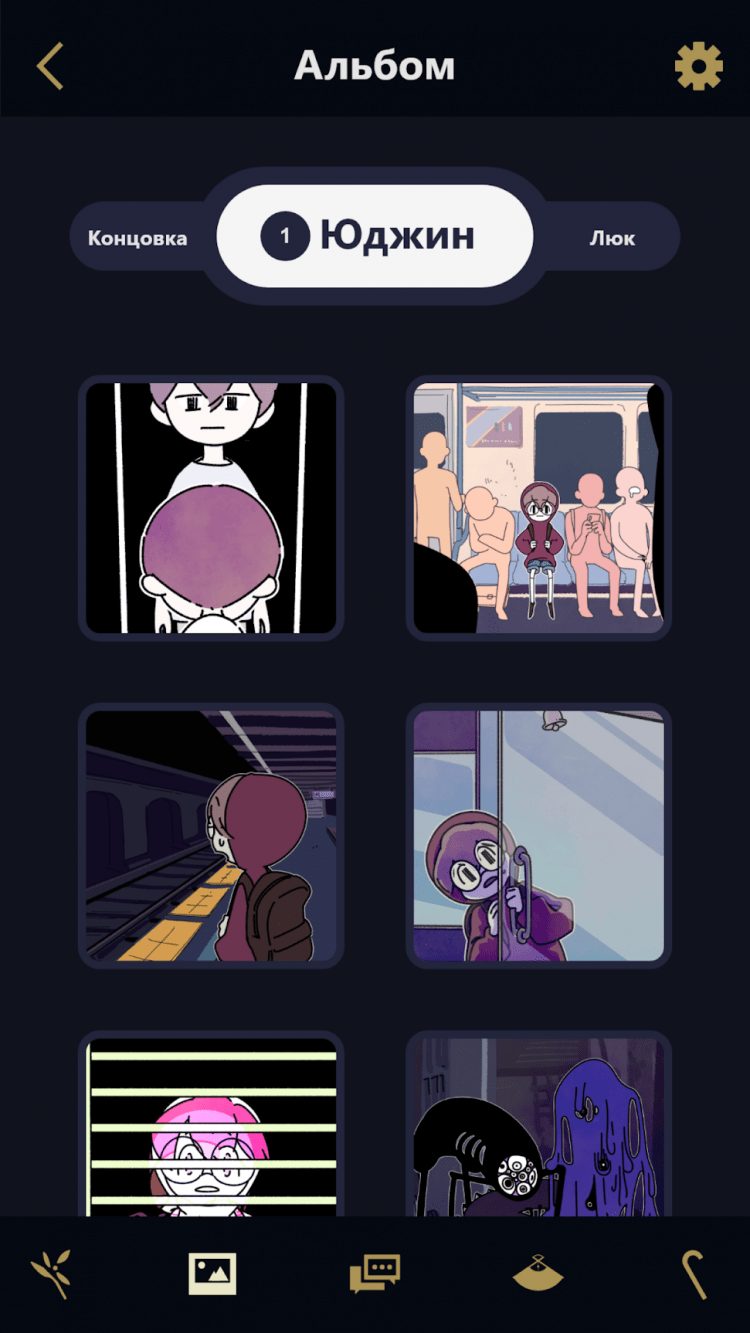Open the plant branch tab in bottom bar
Screen dimensions: 750x1333
click(x=51, y=1274)
